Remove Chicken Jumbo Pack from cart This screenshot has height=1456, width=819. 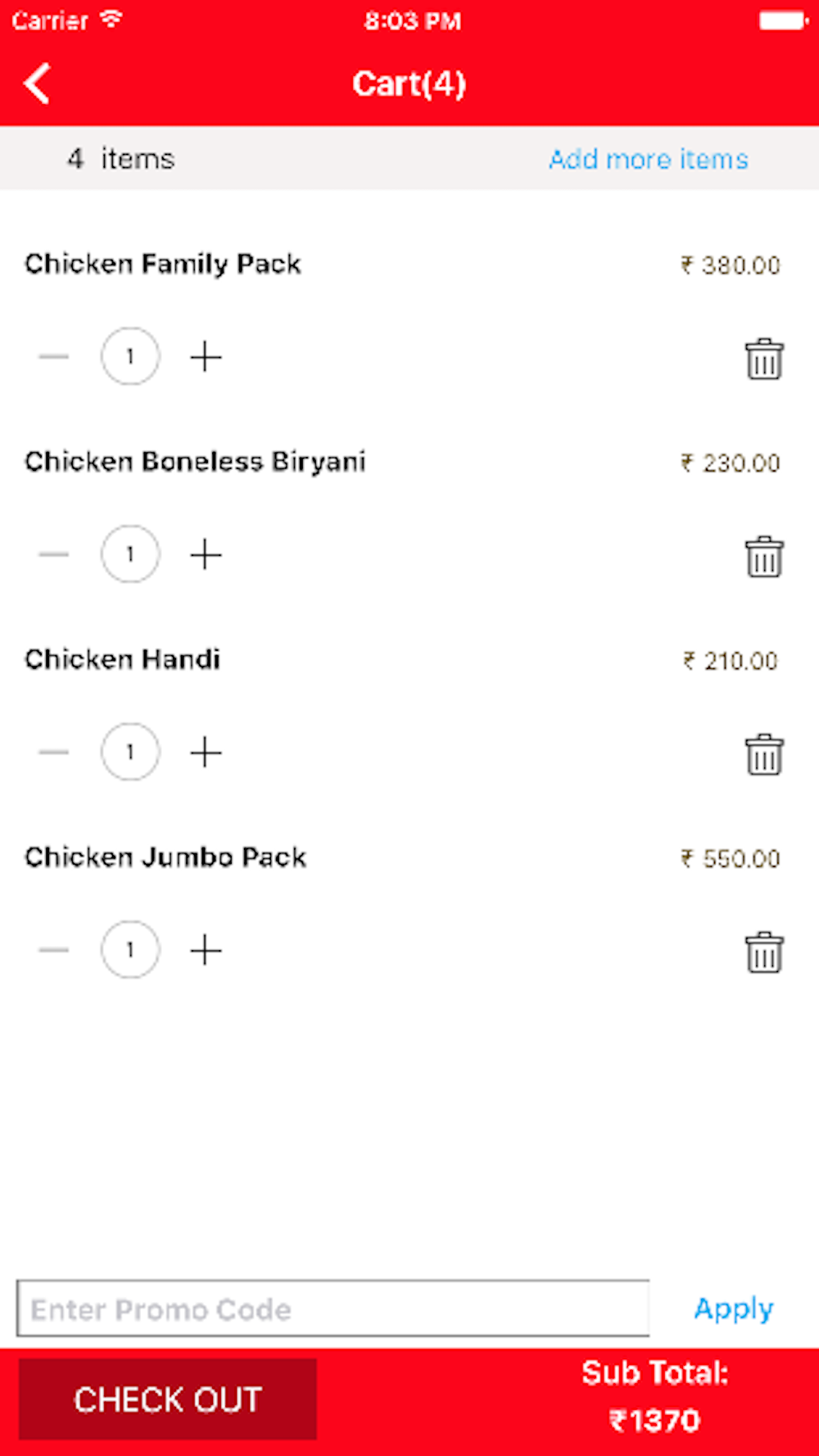[x=764, y=952]
